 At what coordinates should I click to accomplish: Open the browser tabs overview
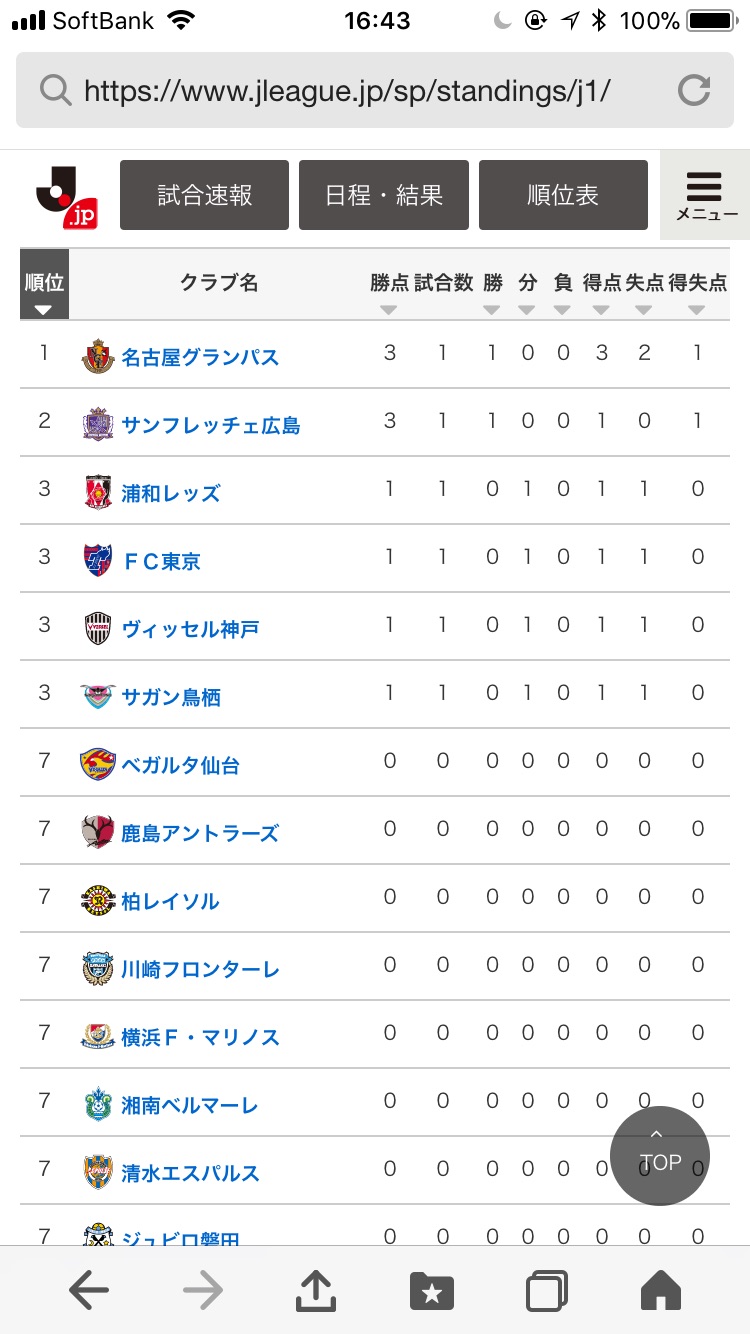click(x=547, y=1291)
